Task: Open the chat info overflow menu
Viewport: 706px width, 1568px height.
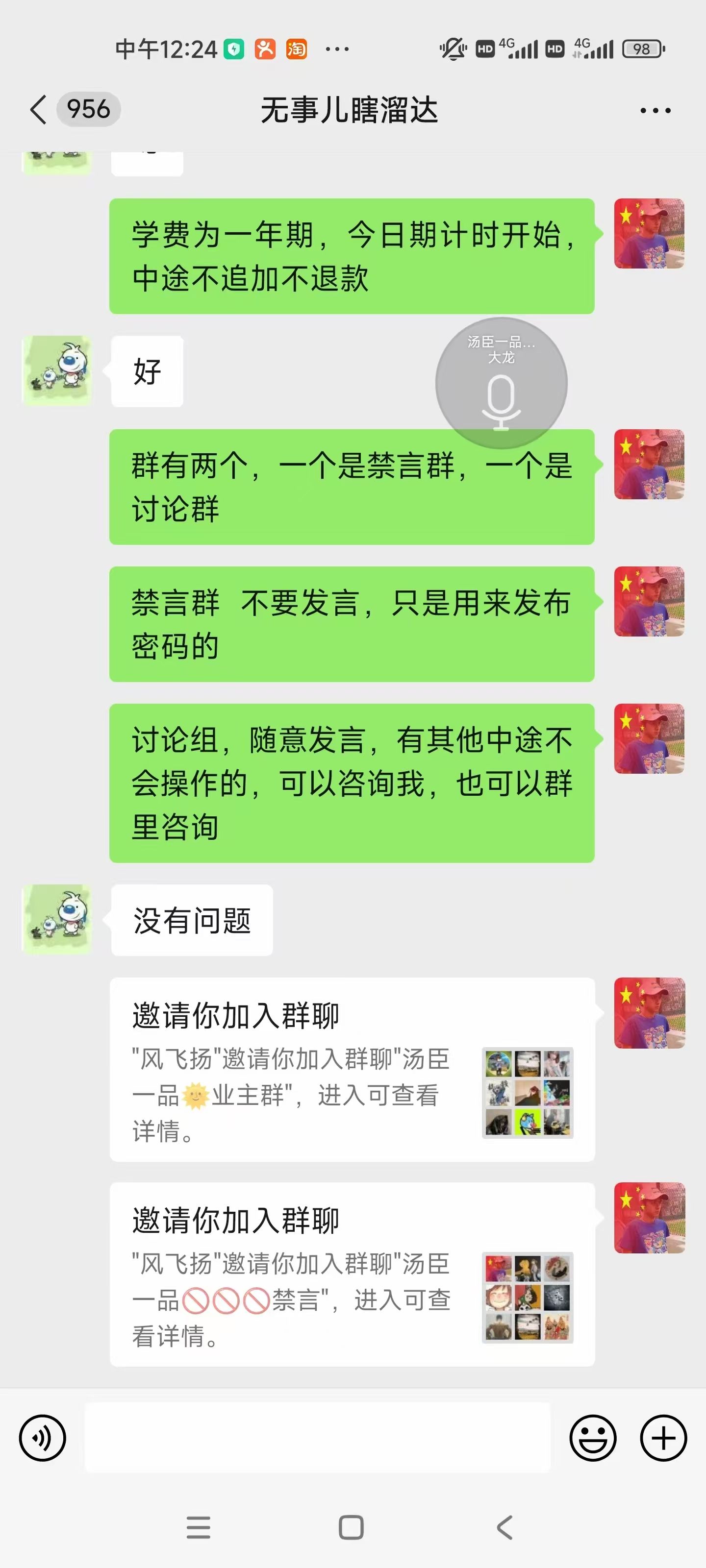Action: coord(655,111)
